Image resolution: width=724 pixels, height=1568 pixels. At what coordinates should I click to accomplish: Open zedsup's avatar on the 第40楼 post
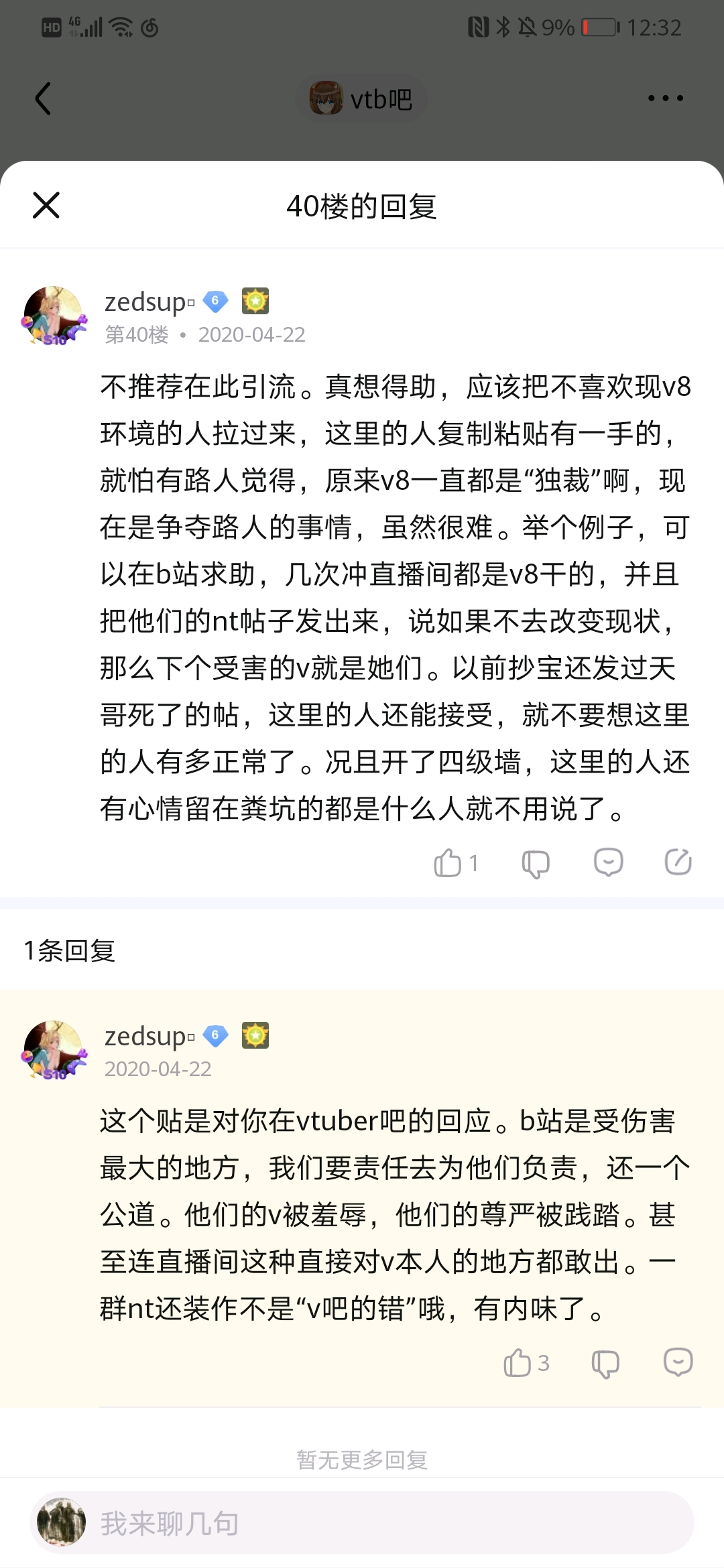[x=54, y=316]
